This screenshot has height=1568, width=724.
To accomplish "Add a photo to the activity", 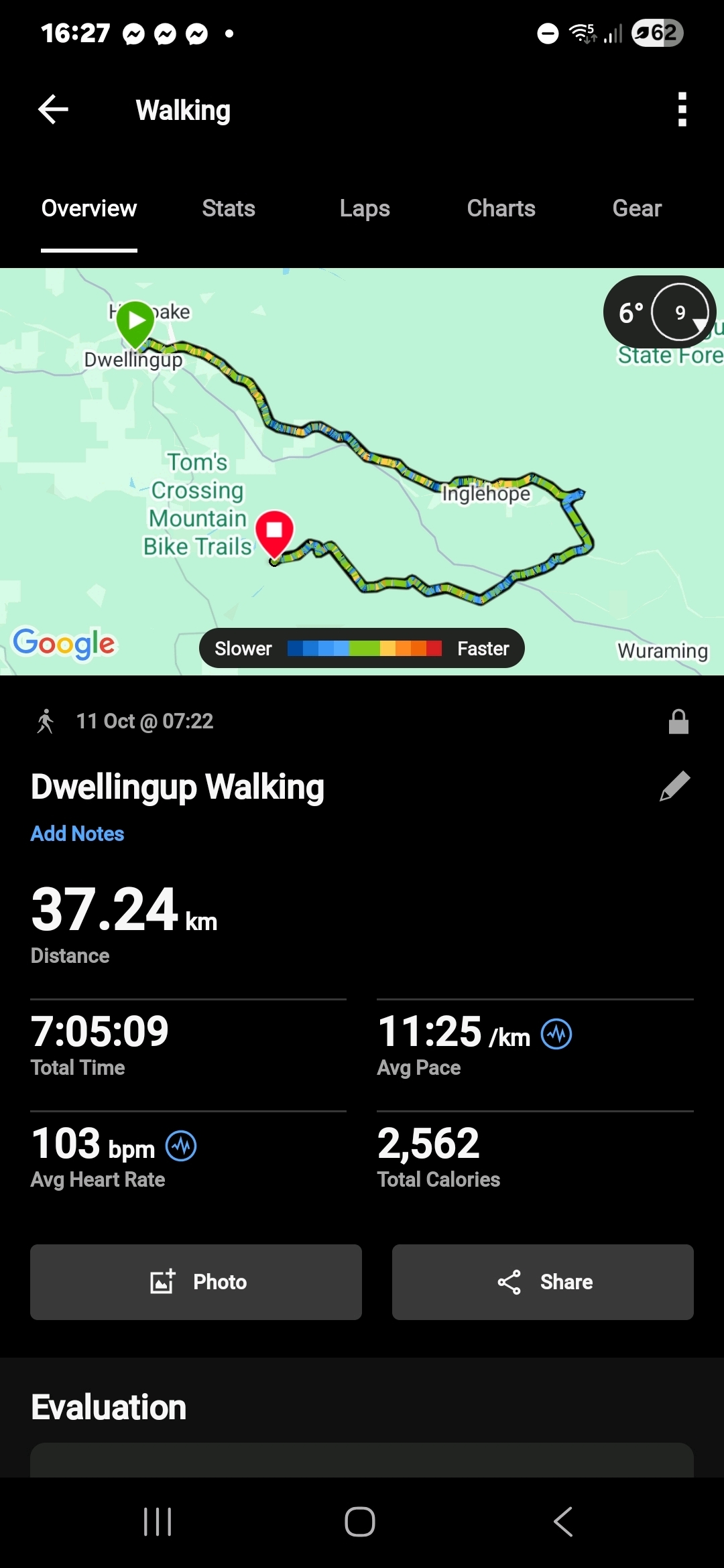I will pos(196,1282).
